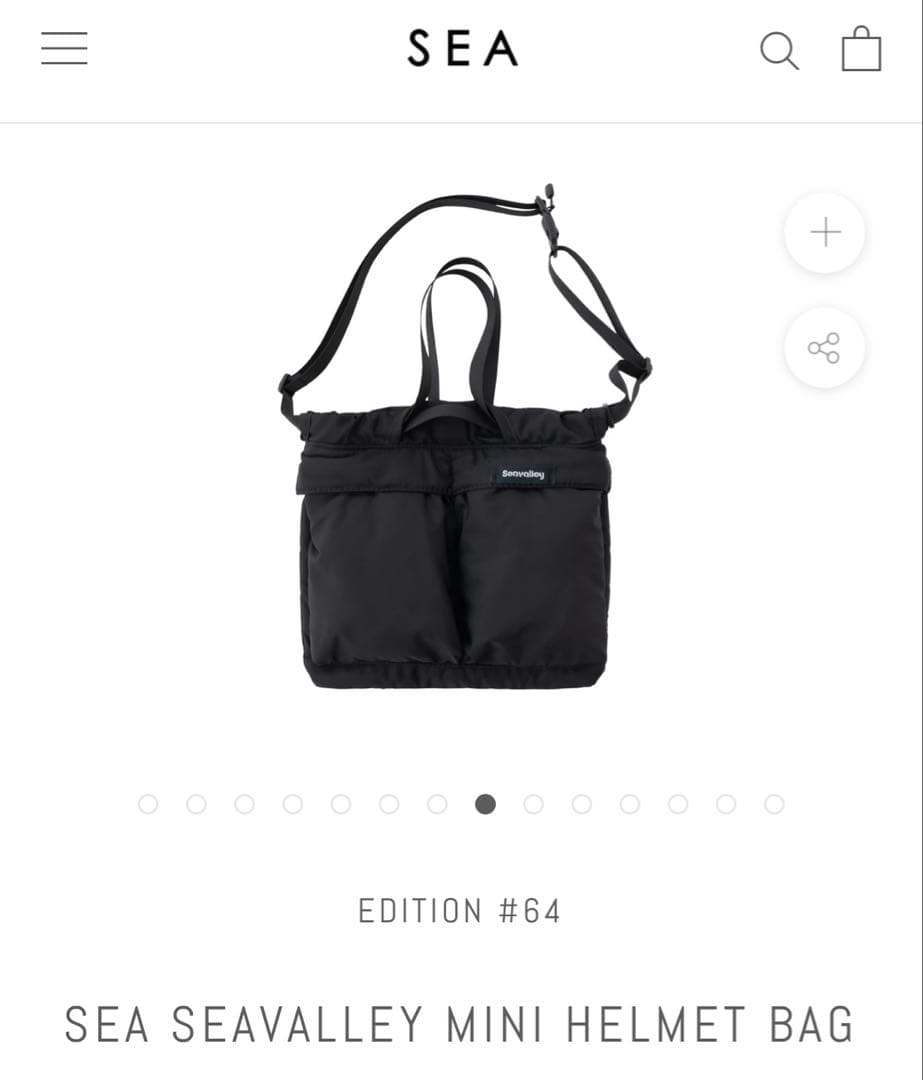Viewport: 923px width, 1080px height.
Task: Select the currently active carousel dot
Action: click(484, 803)
